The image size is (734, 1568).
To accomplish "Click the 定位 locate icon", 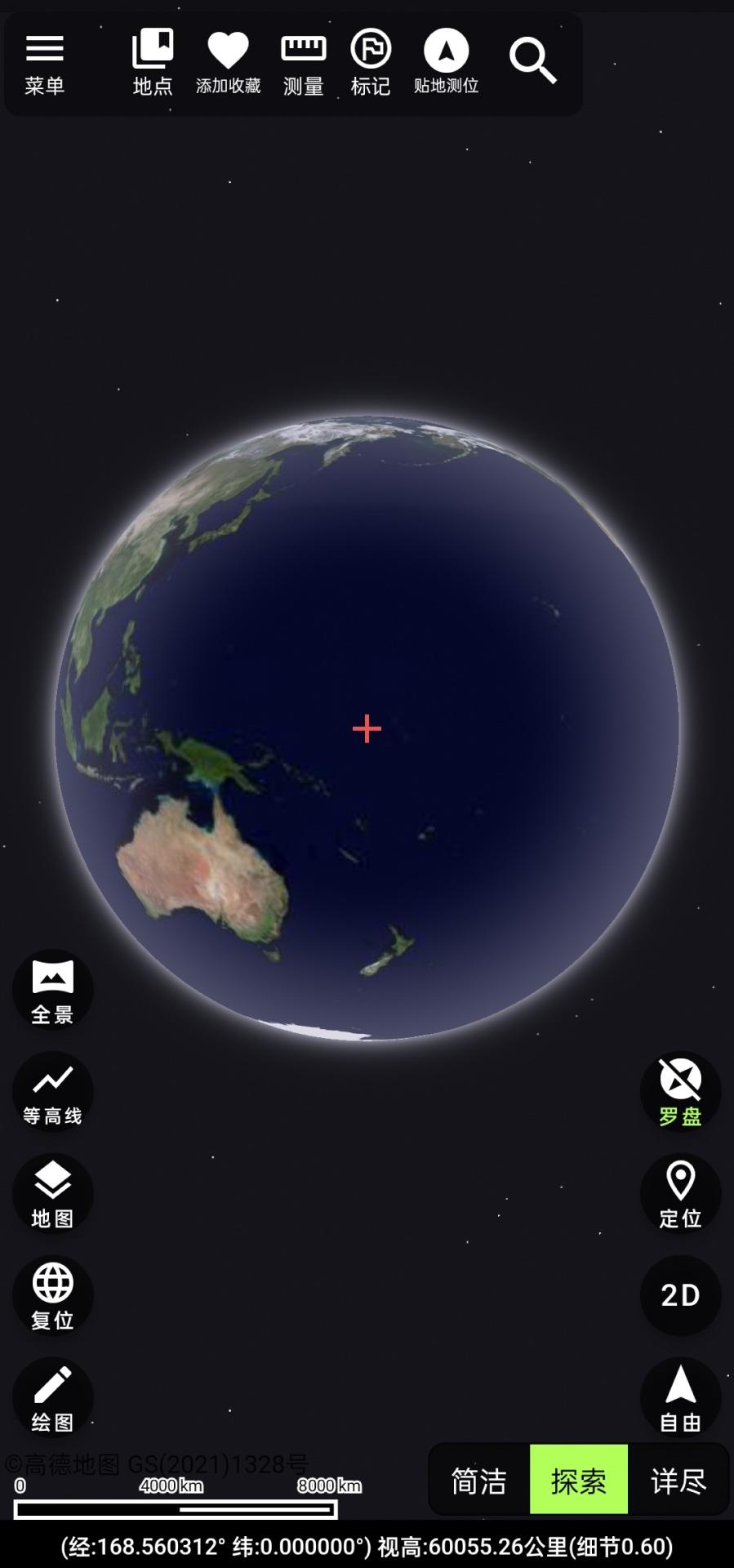I will [x=681, y=1194].
